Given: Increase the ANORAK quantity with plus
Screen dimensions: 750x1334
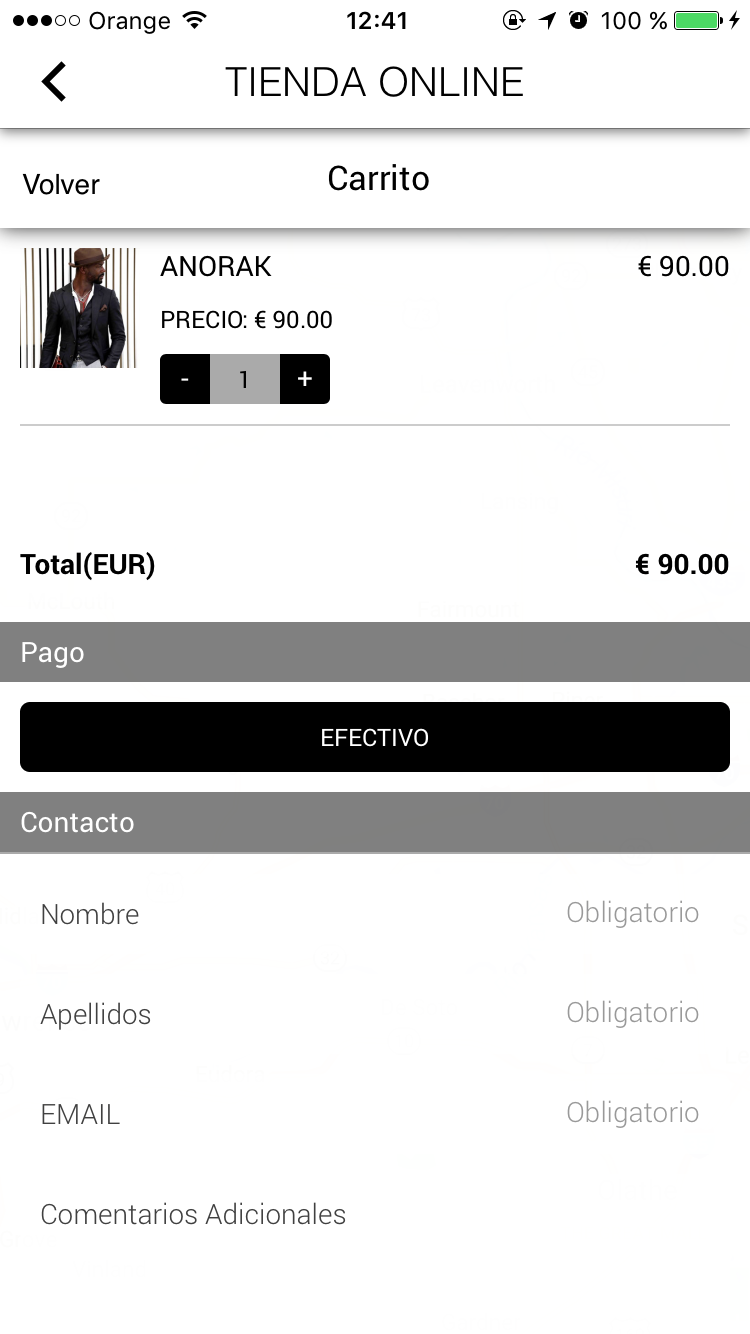Looking at the screenshot, I should tap(305, 379).
